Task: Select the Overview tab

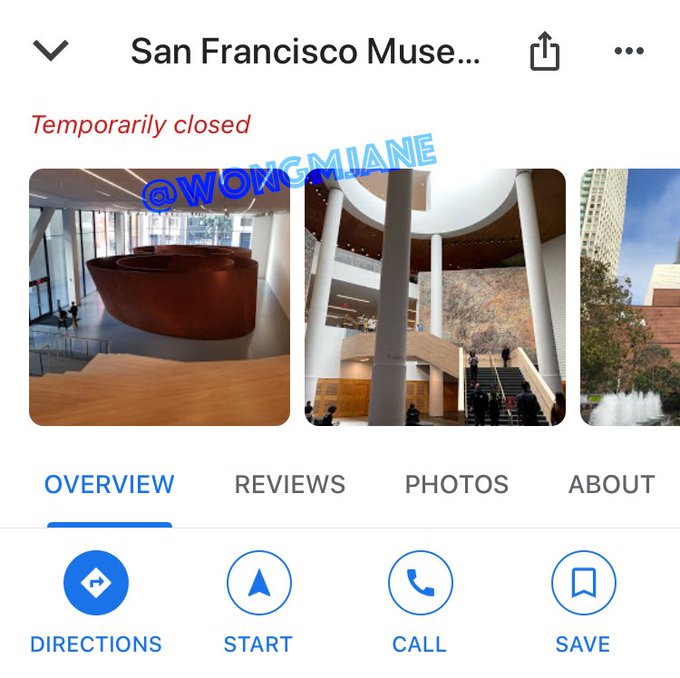Action: [x=109, y=485]
